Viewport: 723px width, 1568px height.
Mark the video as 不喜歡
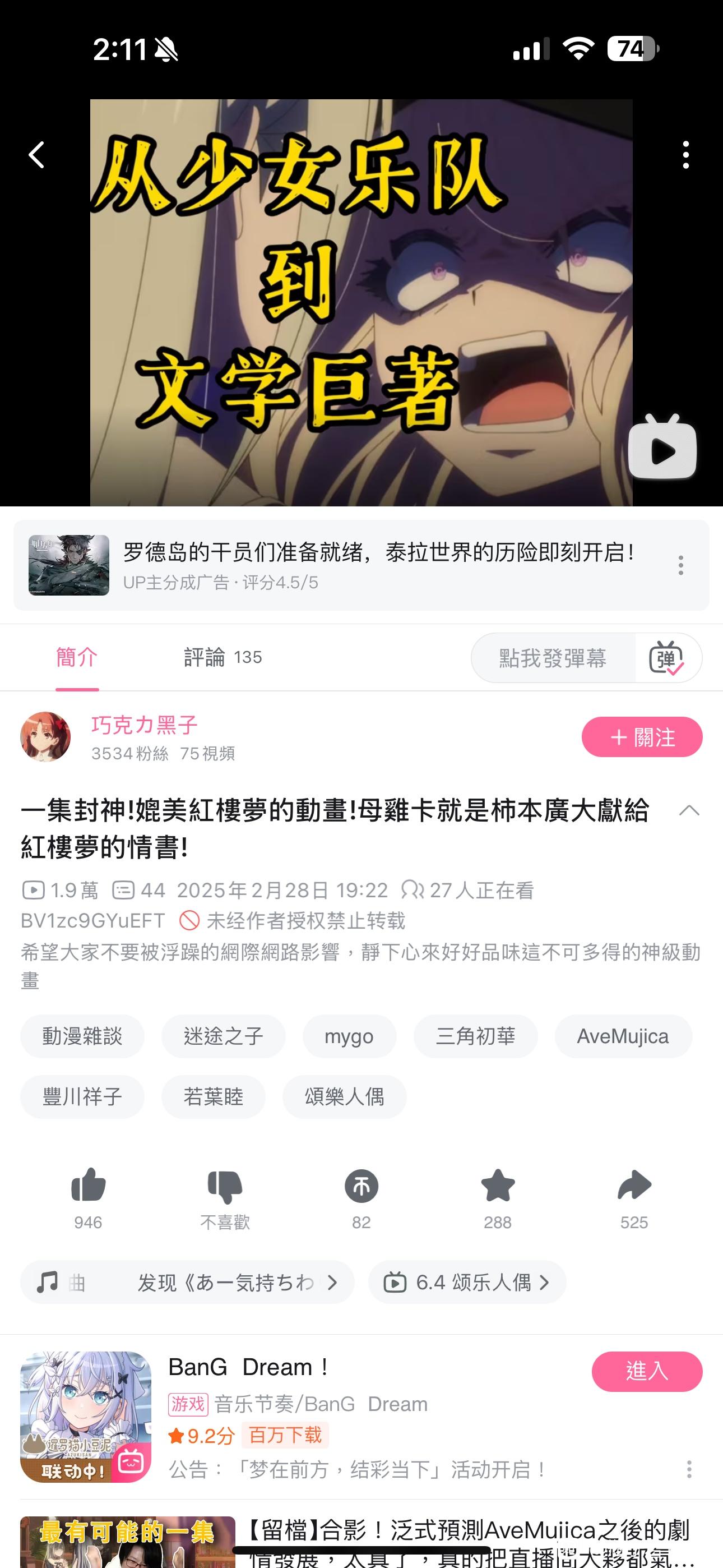(225, 1186)
